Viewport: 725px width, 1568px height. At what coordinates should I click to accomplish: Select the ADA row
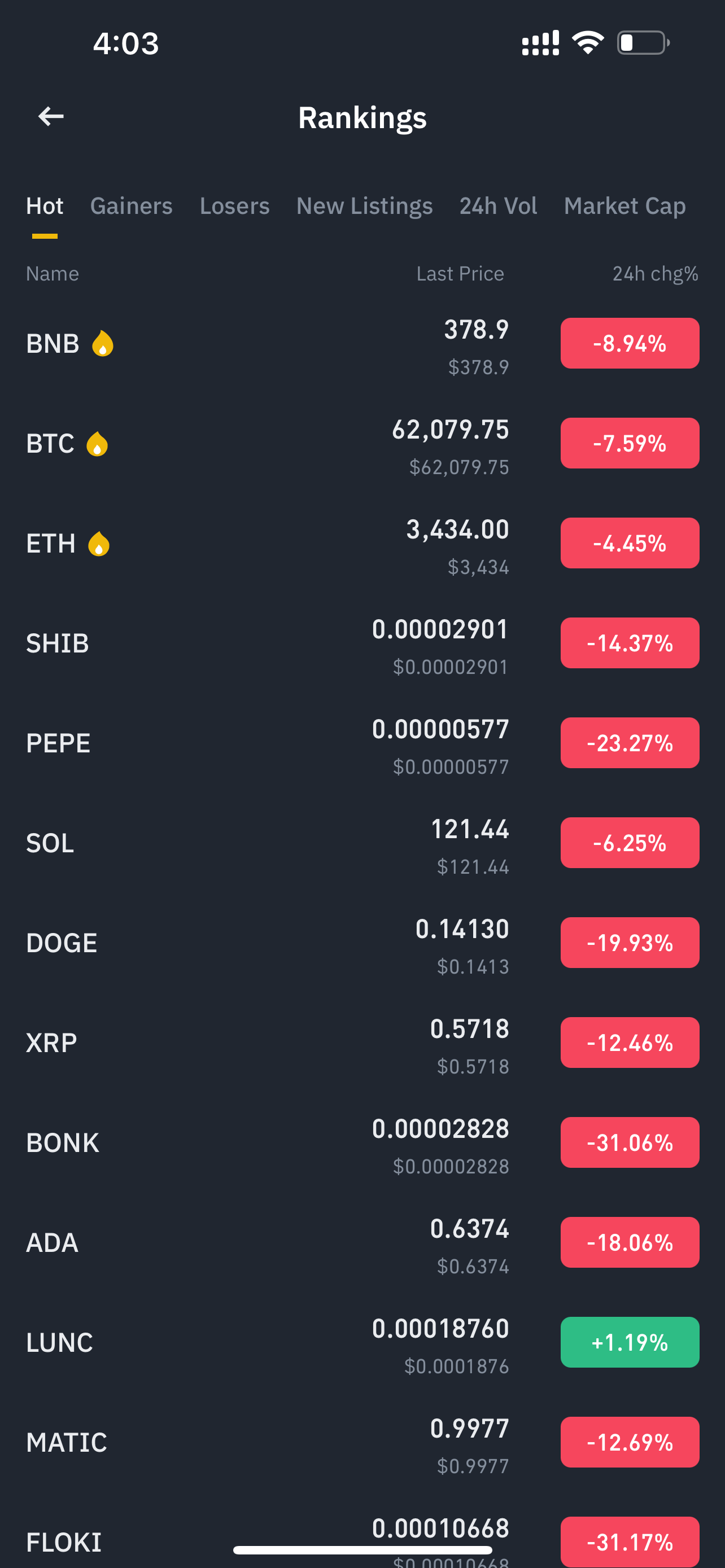[362, 1242]
